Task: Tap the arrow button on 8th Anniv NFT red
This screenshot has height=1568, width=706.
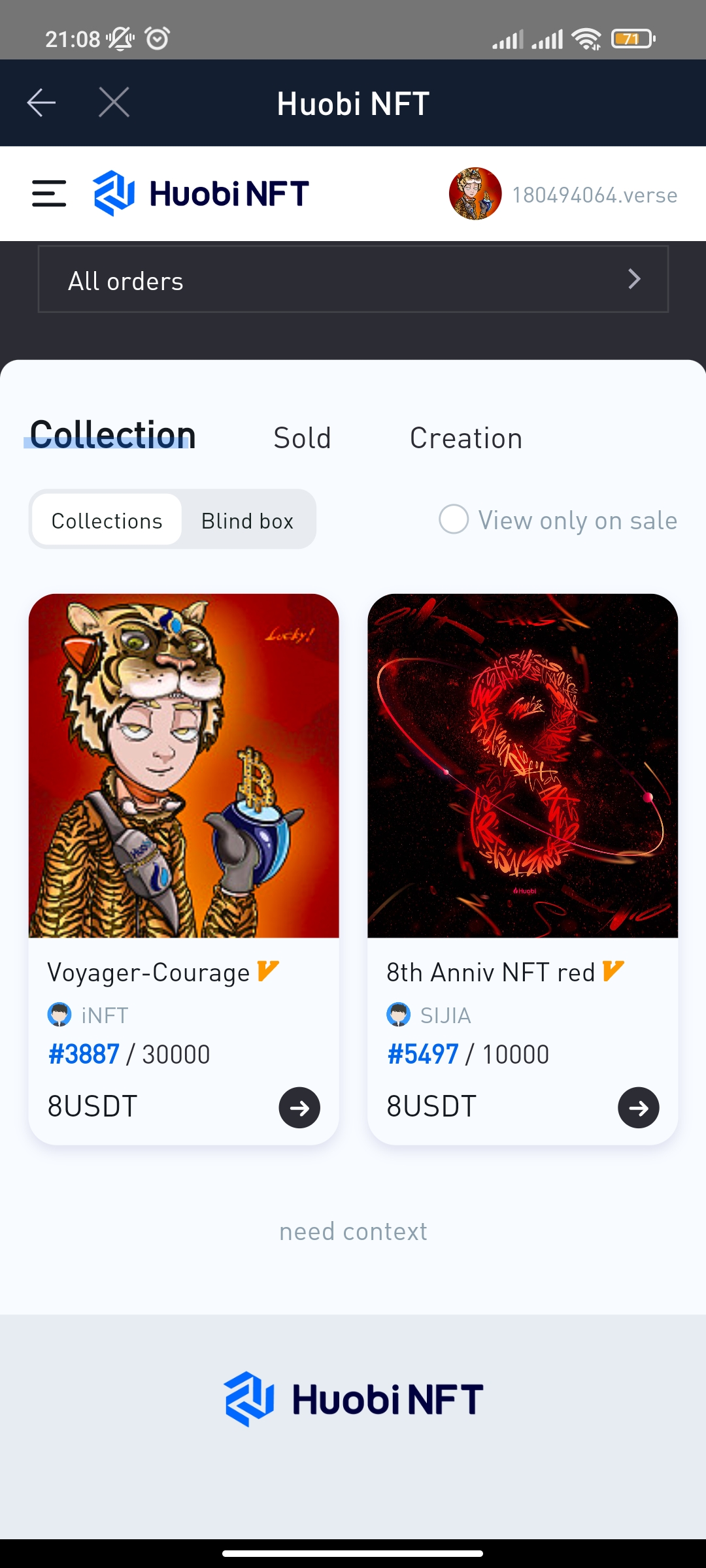Action: [639, 1107]
